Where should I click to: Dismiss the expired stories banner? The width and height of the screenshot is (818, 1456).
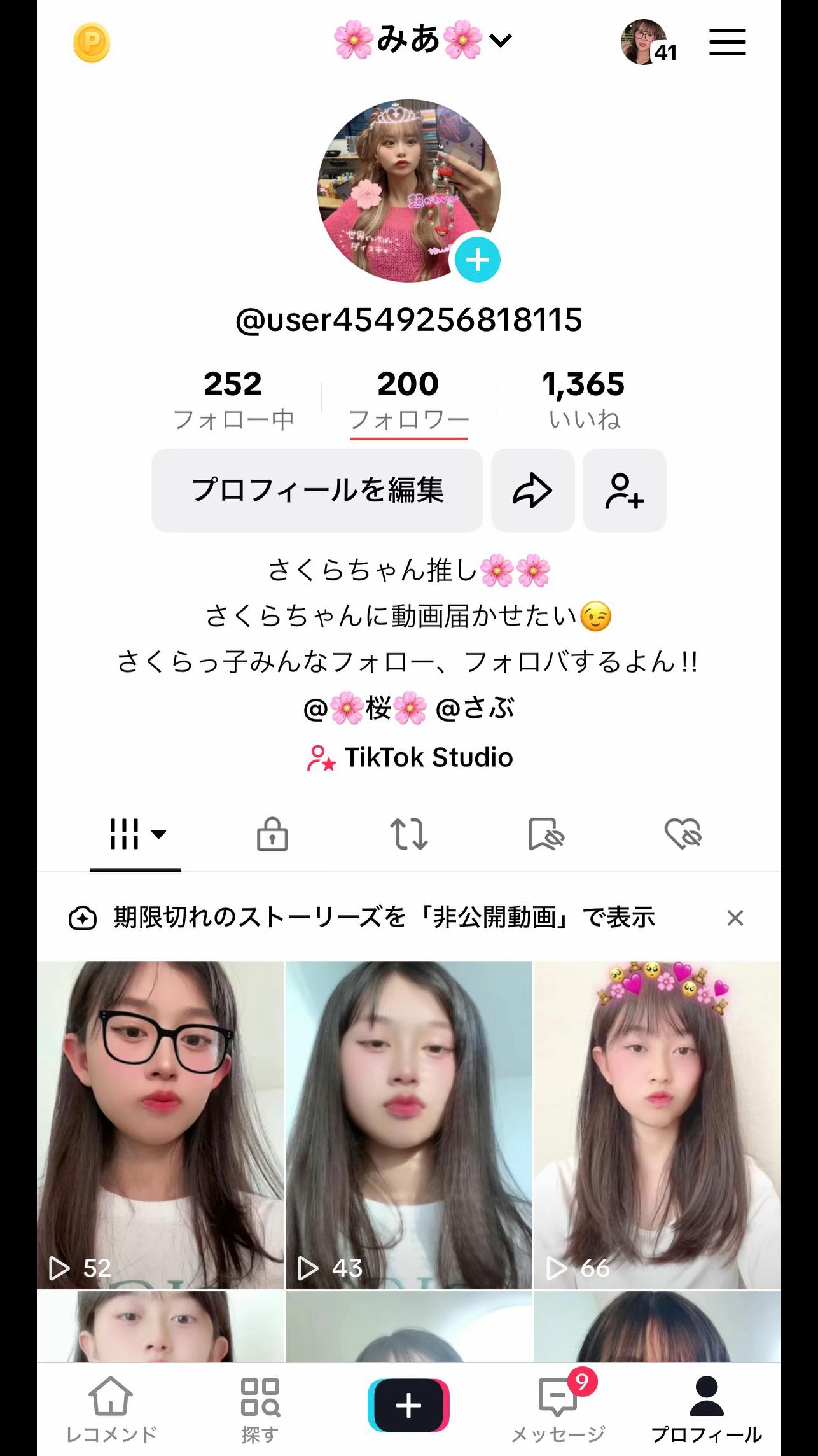click(x=735, y=918)
